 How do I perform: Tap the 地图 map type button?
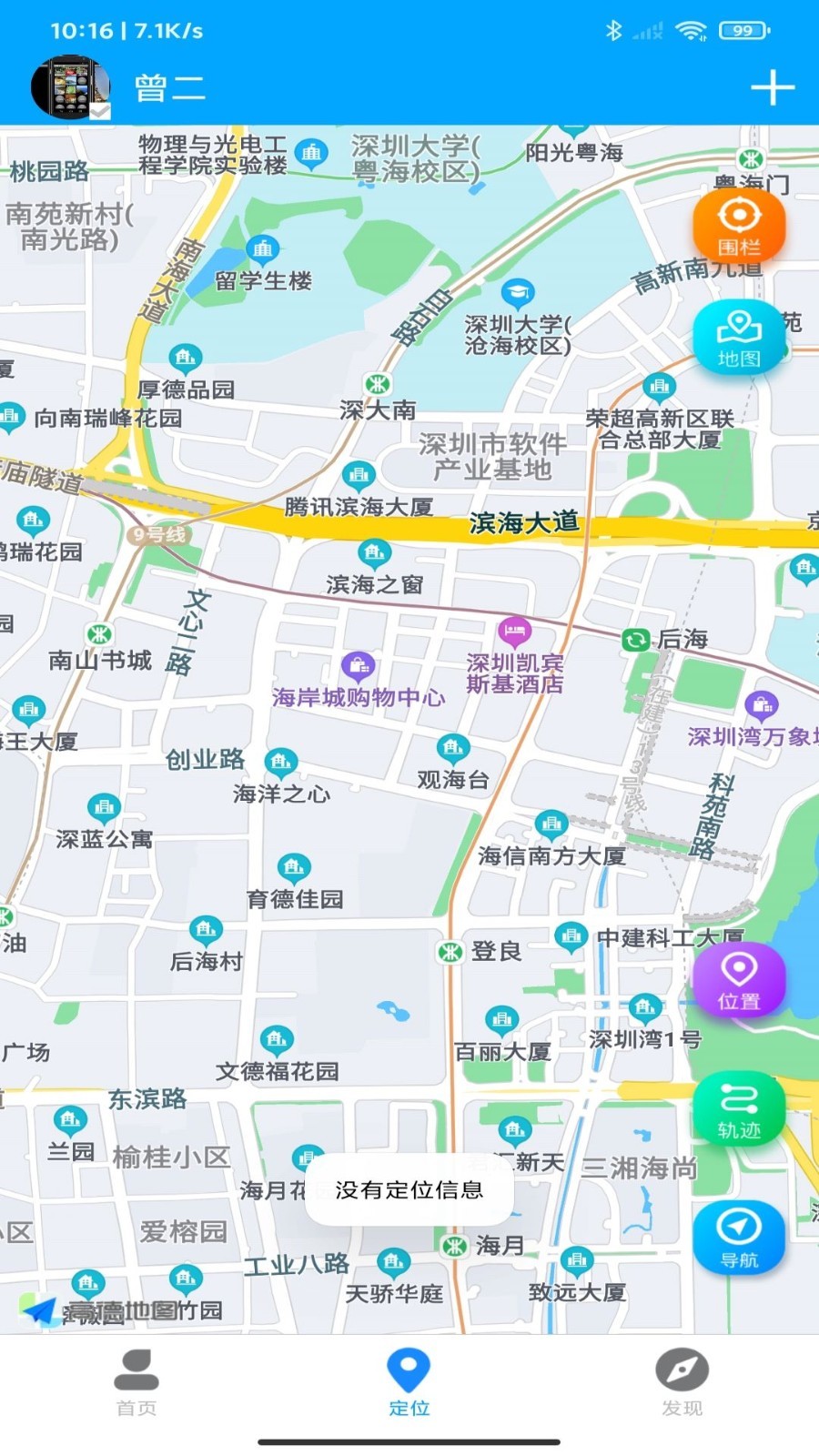pos(739,337)
